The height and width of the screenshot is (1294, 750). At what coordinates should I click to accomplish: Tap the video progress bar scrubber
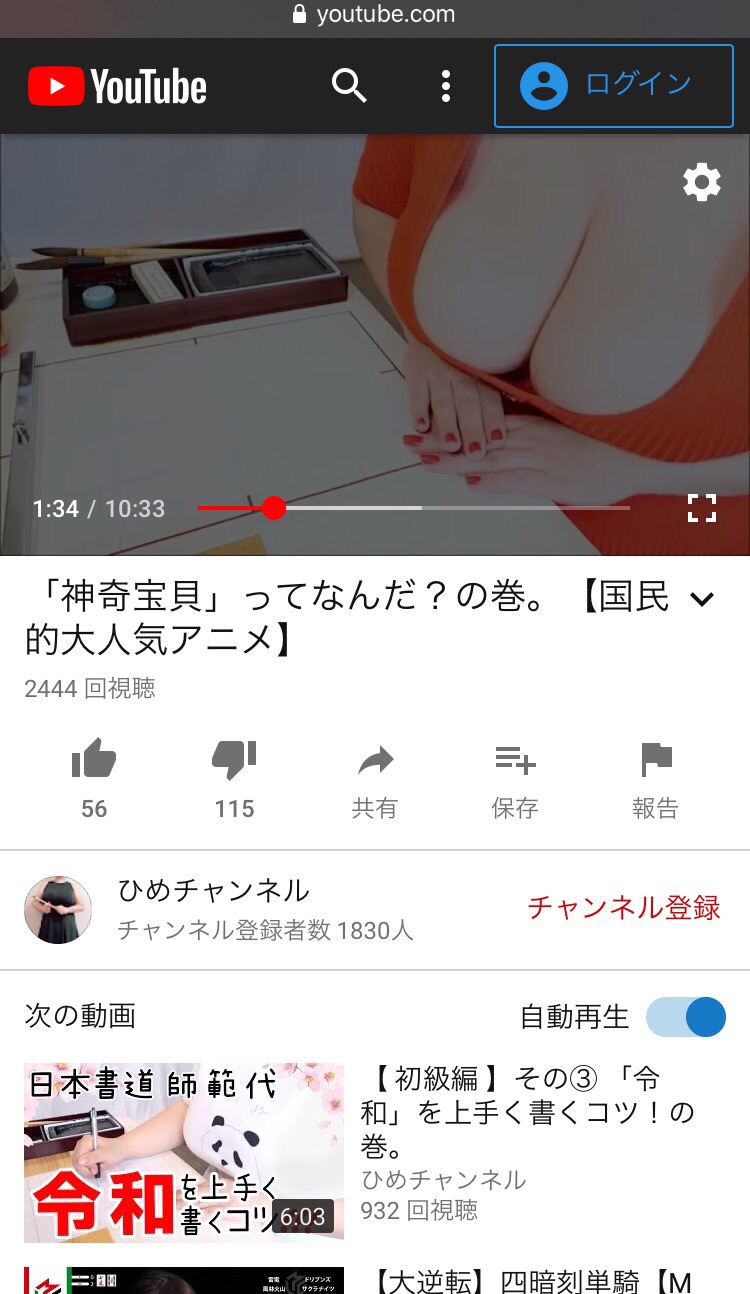(274, 508)
